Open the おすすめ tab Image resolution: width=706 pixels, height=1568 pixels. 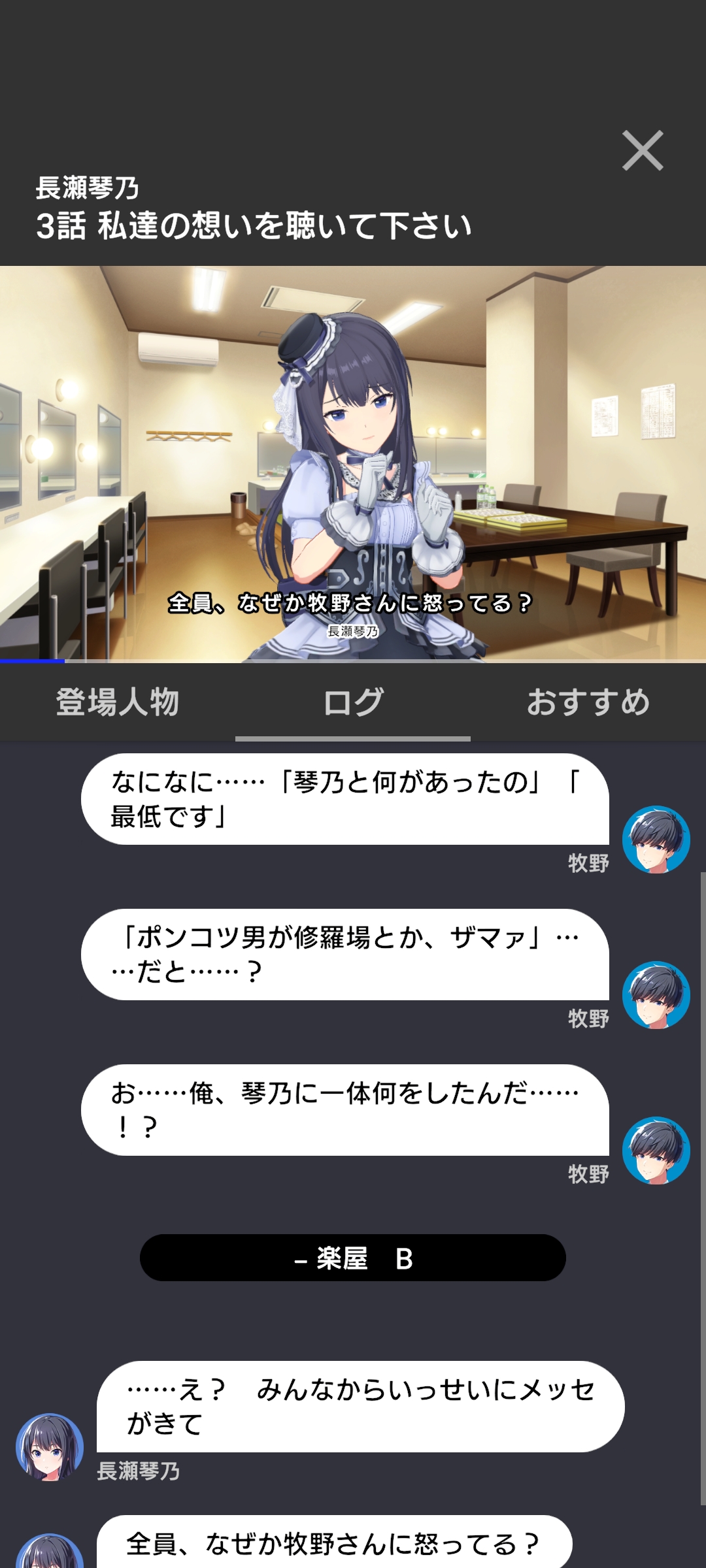[588, 702]
